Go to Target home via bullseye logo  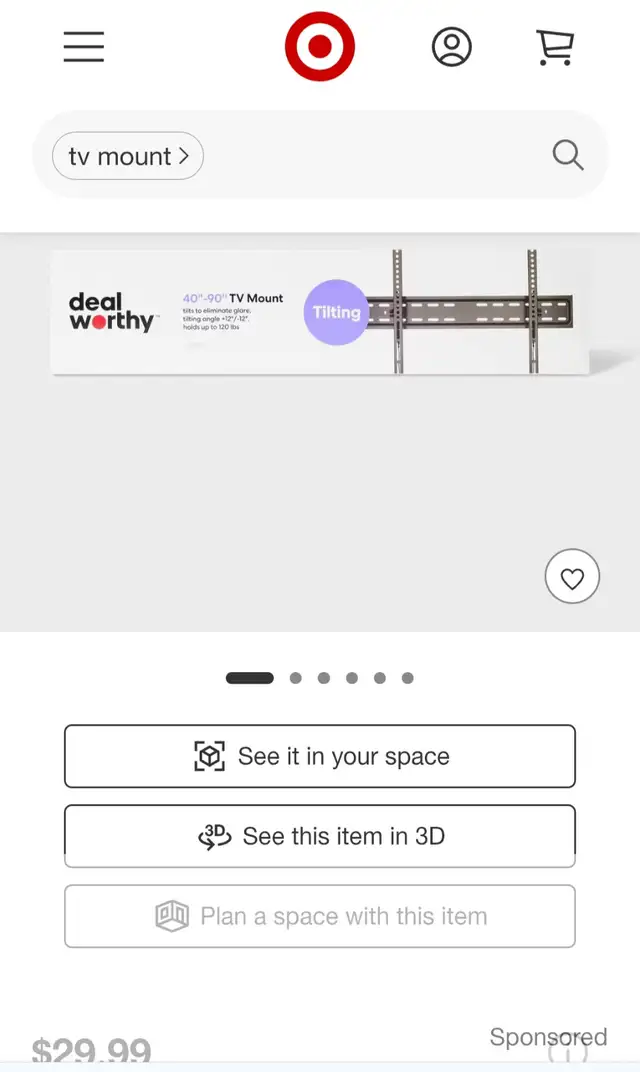click(320, 47)
